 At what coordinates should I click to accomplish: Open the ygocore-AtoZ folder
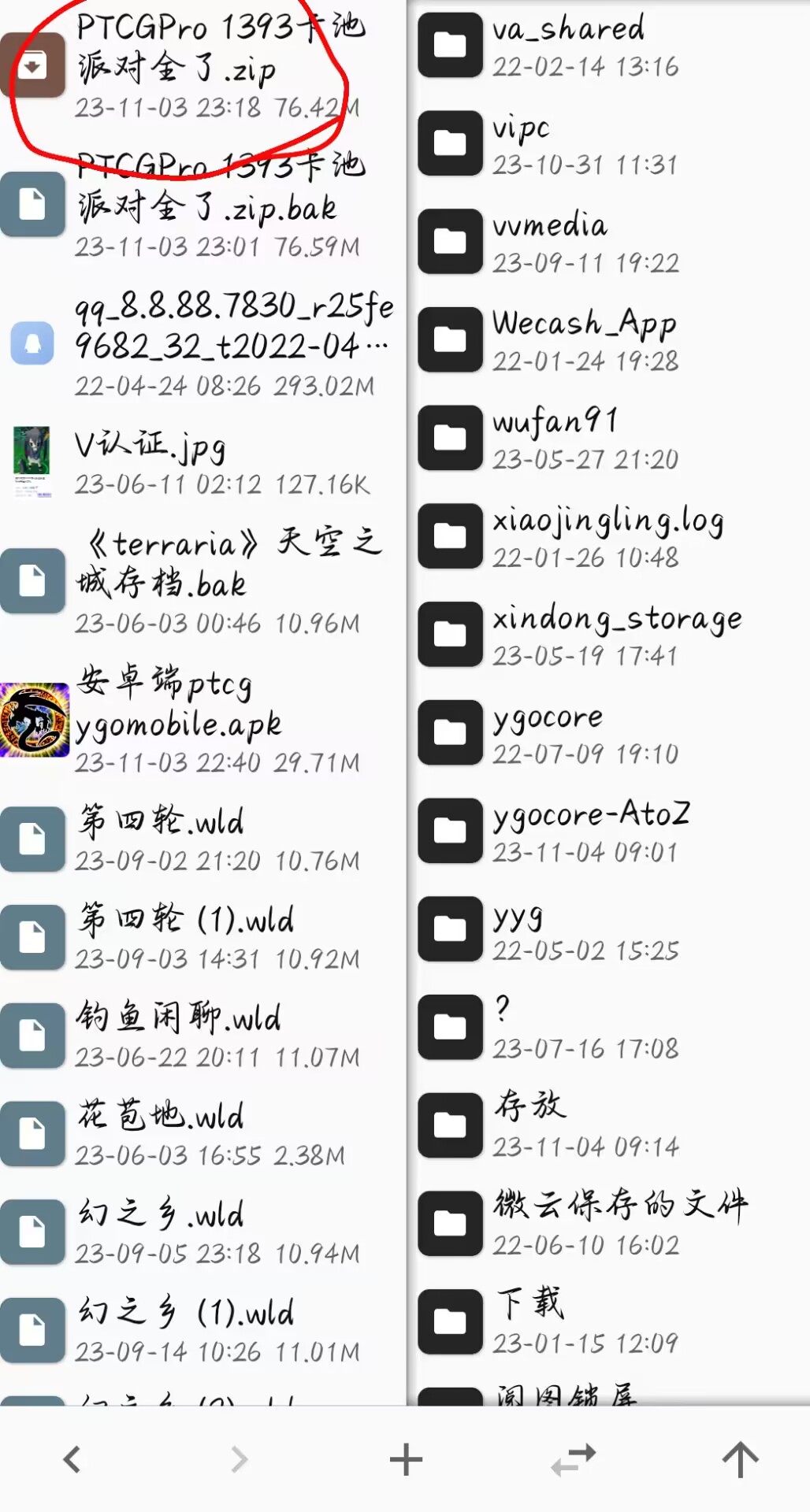pos(608,831)
